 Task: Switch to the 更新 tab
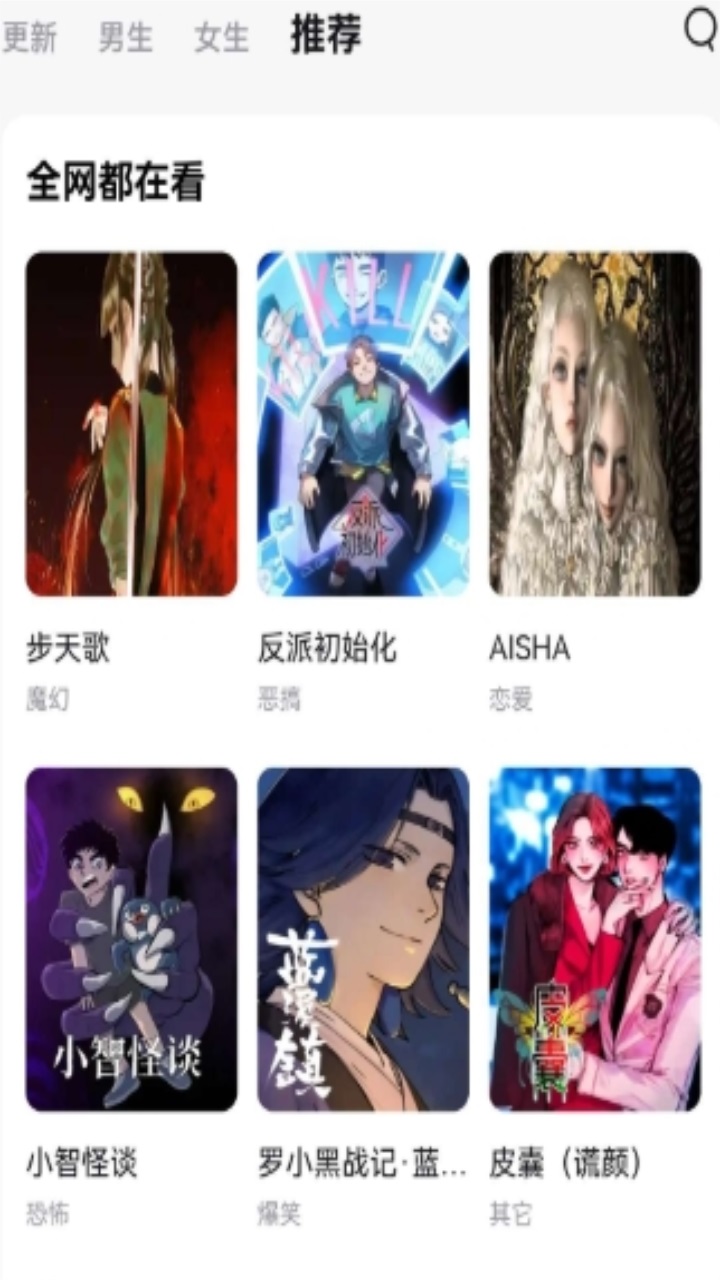[x=30, y=35]
